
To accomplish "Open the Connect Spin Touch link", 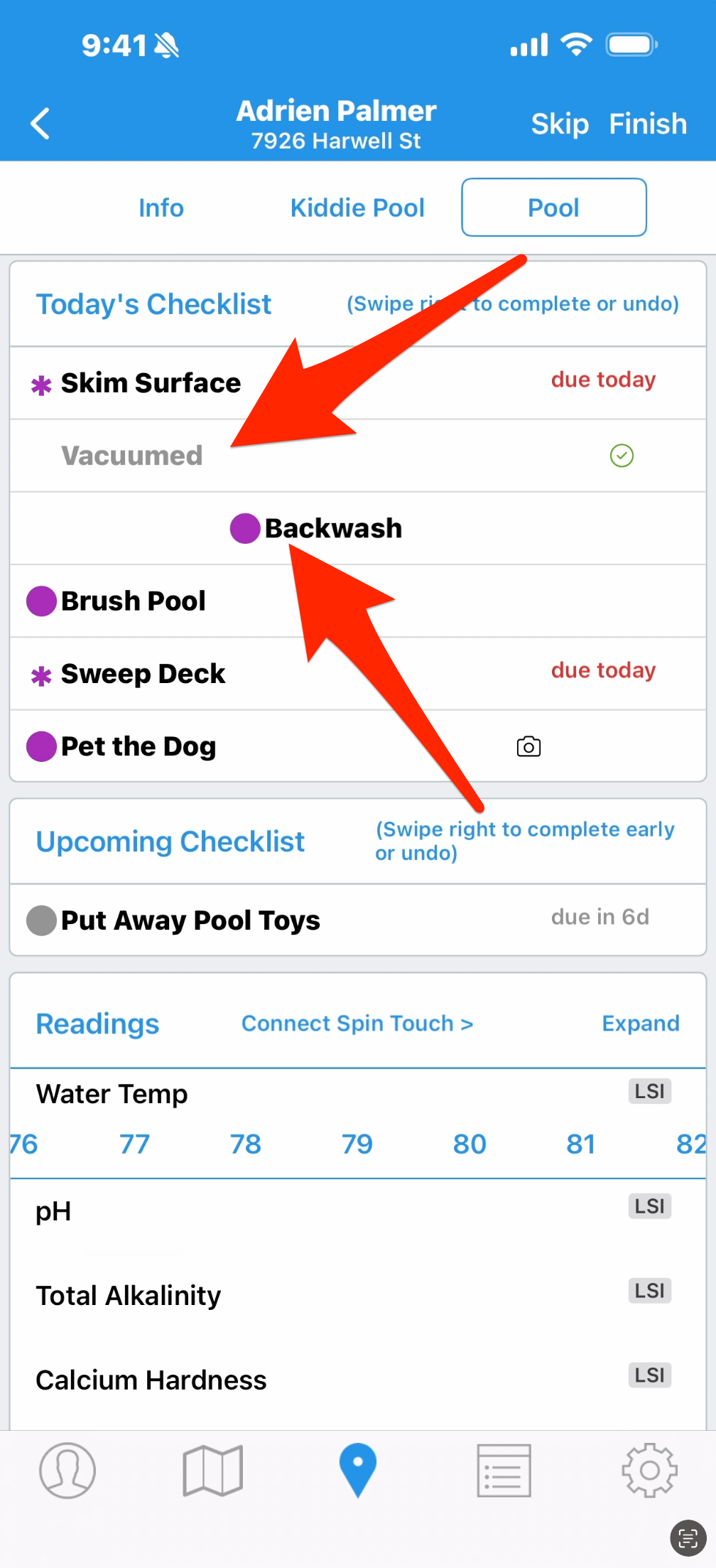I will pos(357,1024).
